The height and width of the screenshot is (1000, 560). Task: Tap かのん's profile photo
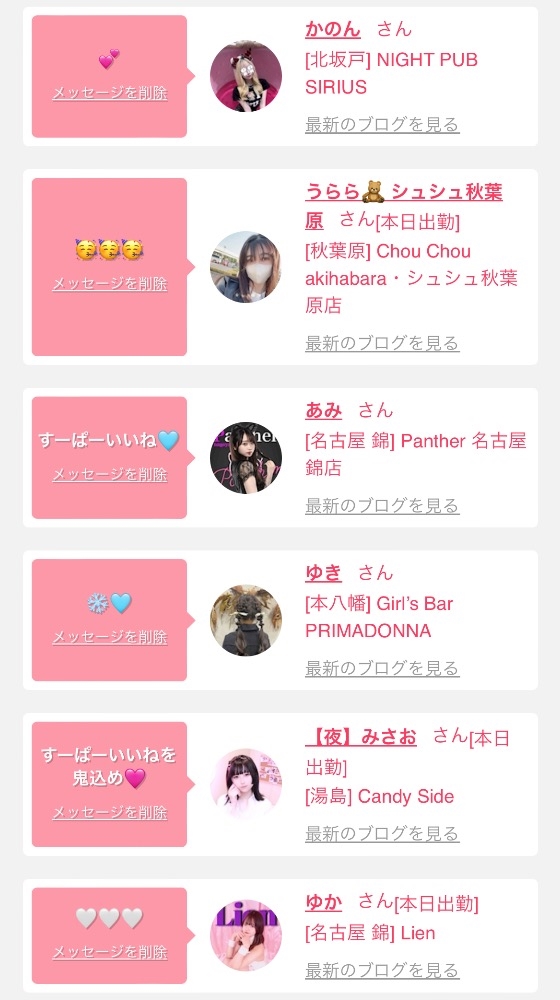[246, 77]
